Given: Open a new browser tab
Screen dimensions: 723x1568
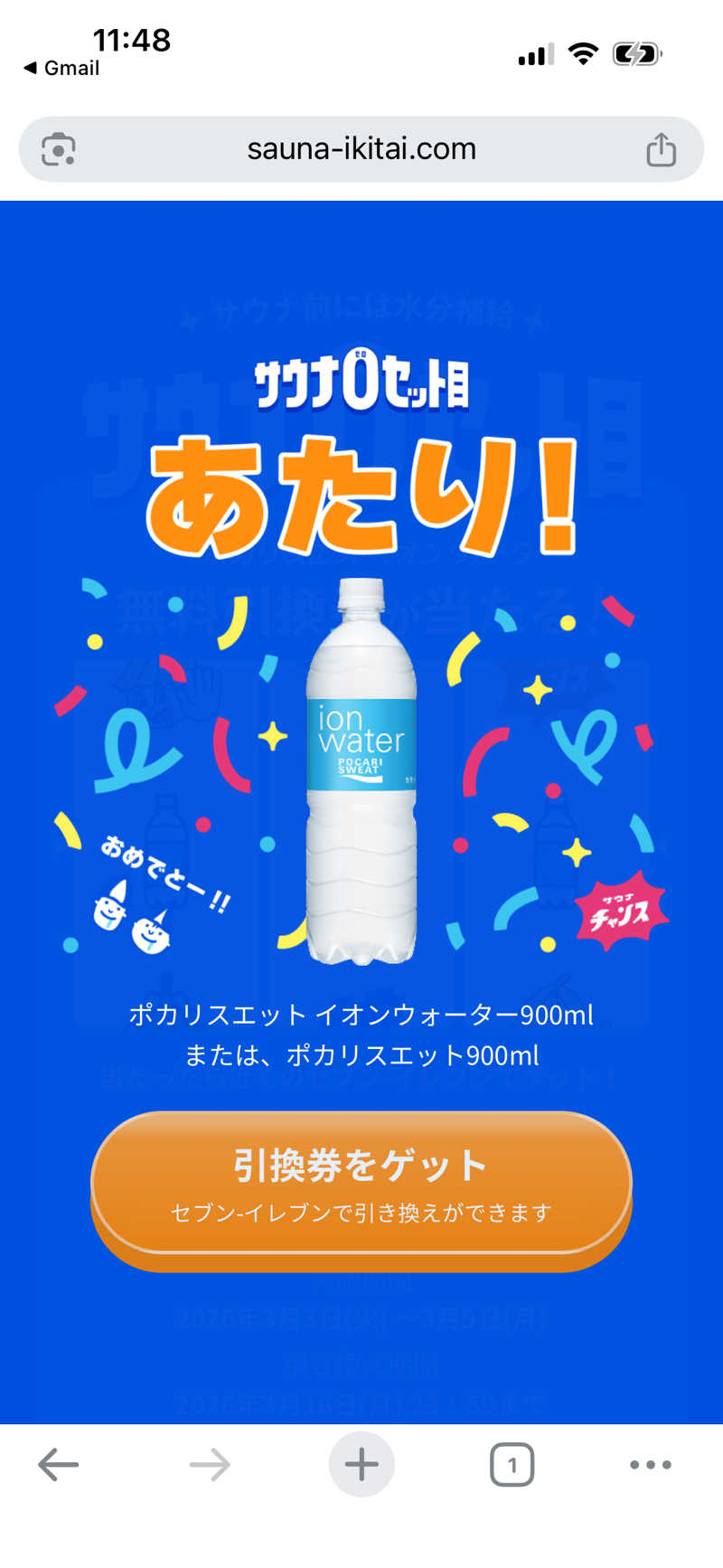Looking at the screenshot, I should pyautogui.click(x=361, y=1464).
